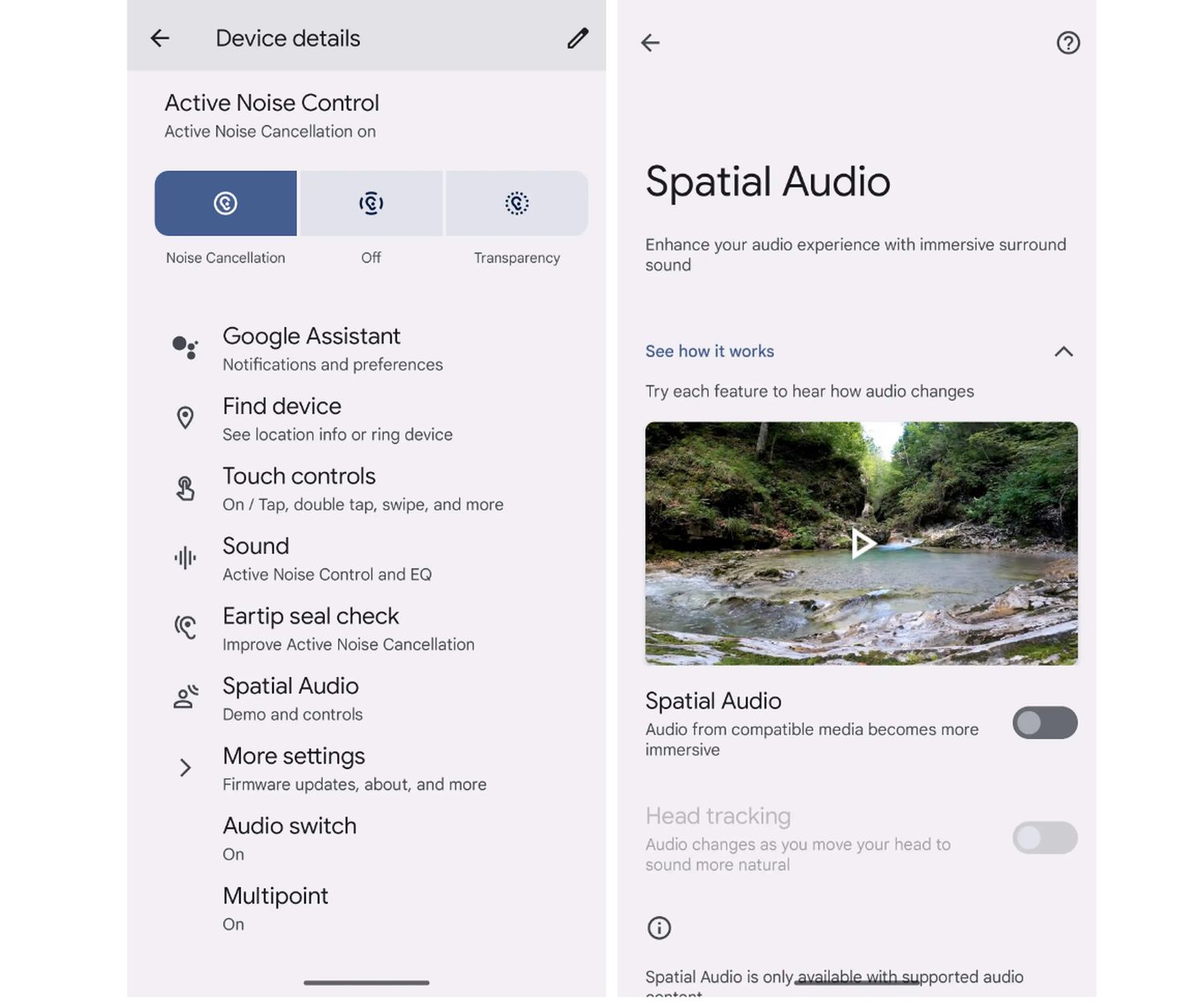Image resolution: width=1204 pixels, height=1003 pixels.
Task: Play the Spatial Audio demo video
Action: click(861, 544)
